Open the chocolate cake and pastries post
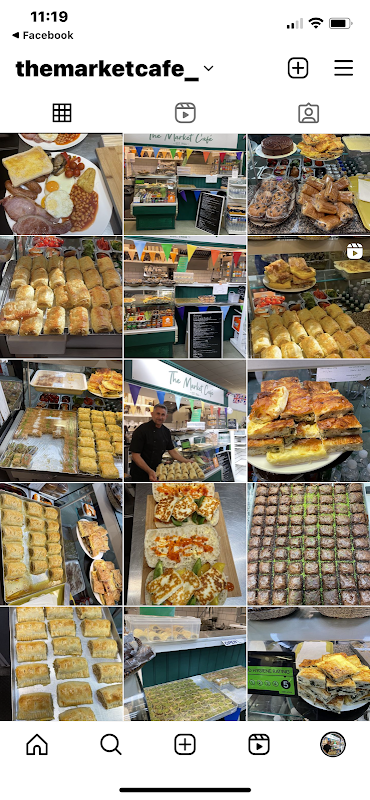 click(309, 184)
